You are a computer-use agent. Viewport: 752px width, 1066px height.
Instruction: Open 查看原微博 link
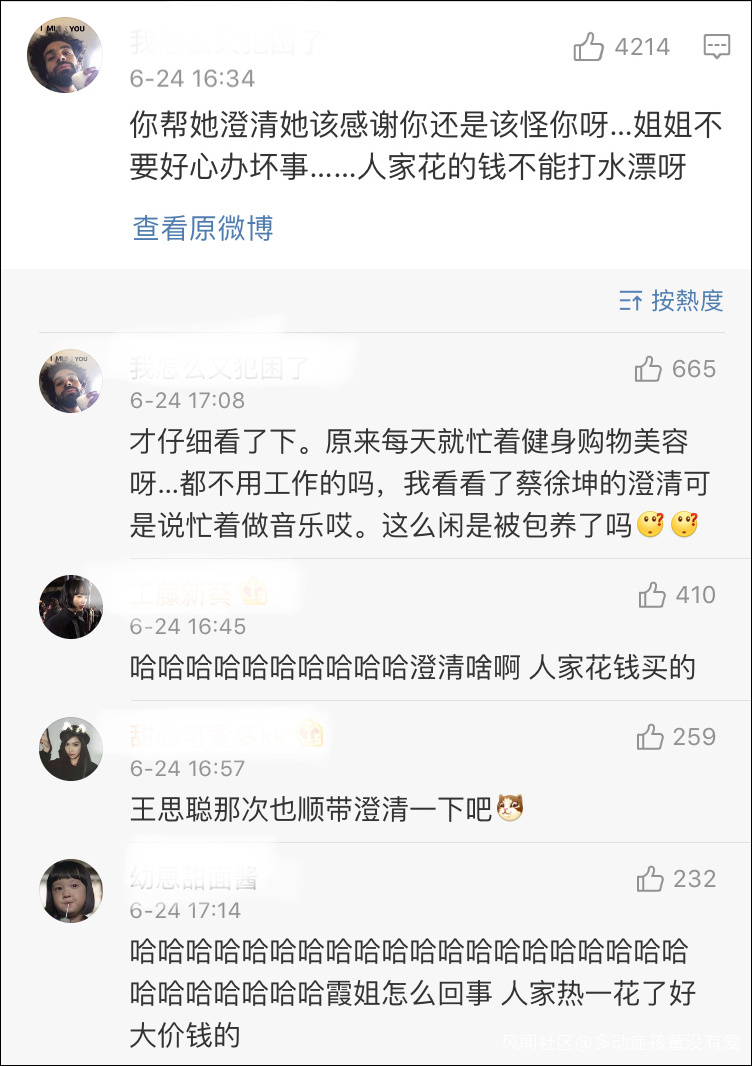[203, 228]
